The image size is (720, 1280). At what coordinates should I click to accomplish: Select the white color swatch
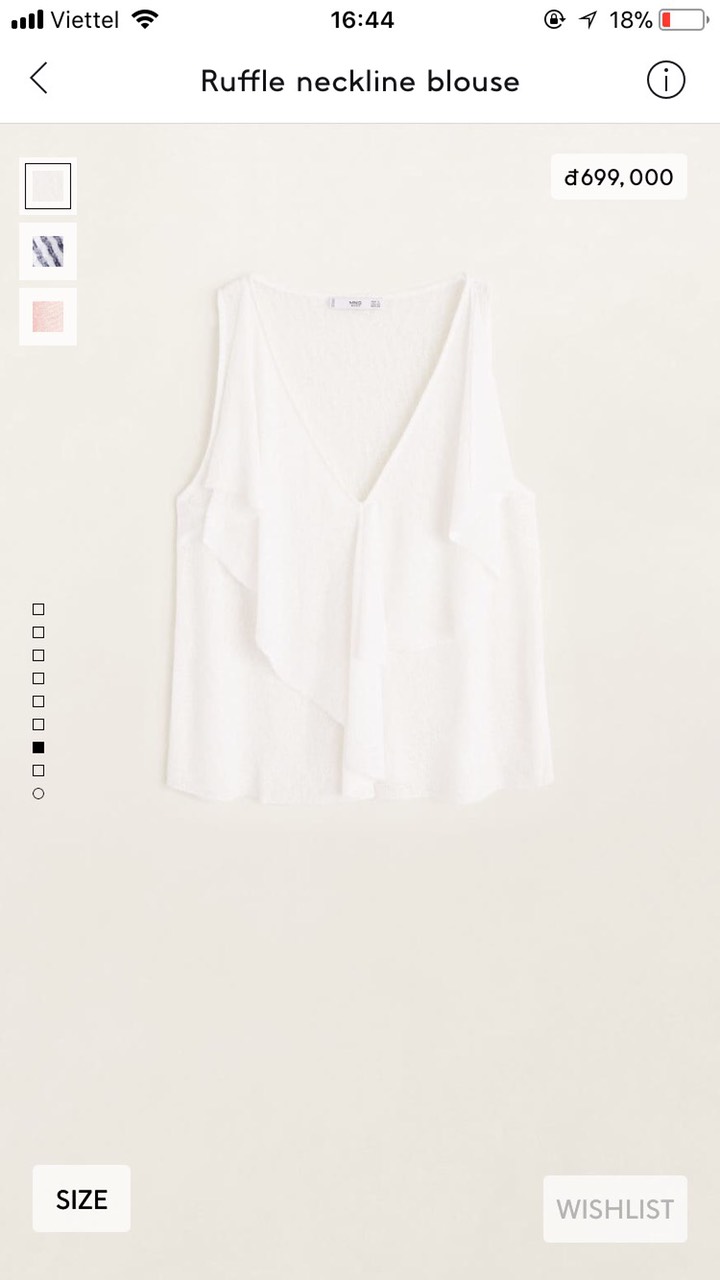tap(48, 186)
